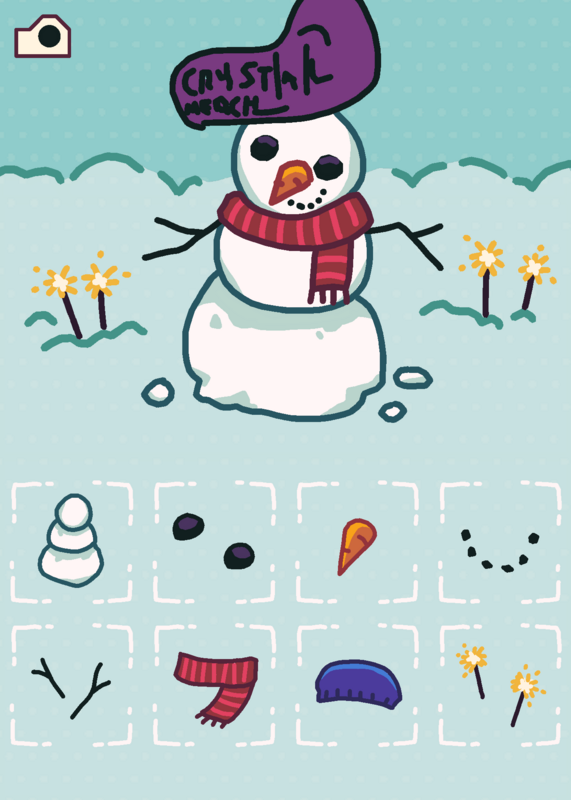Choose the twig arms tile
Image resolution: width=571 pixels, height=800 pixels.
pyautogui.click(x=71, y=685)
